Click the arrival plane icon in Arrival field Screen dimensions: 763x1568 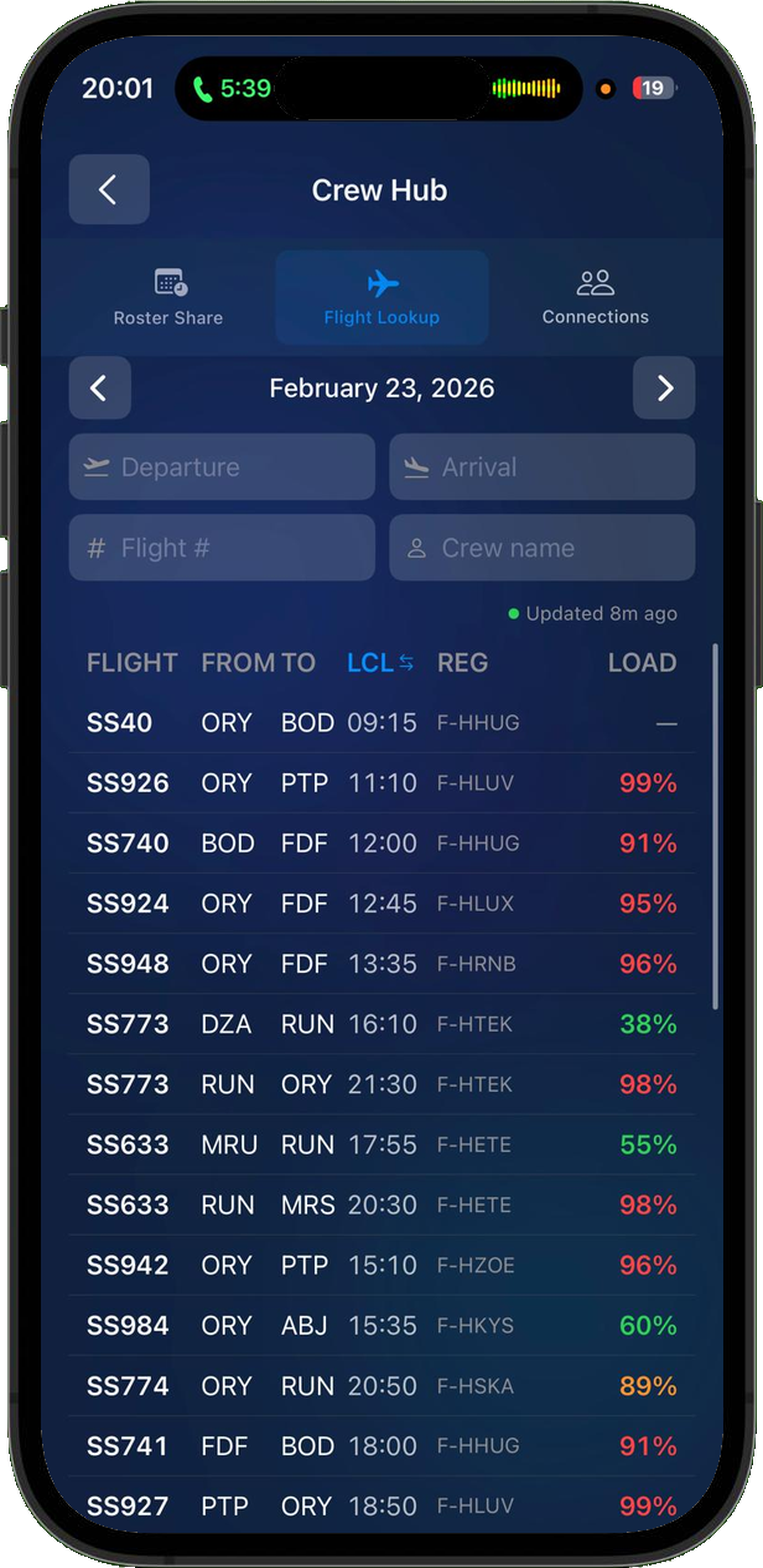[x=415, y=467]
